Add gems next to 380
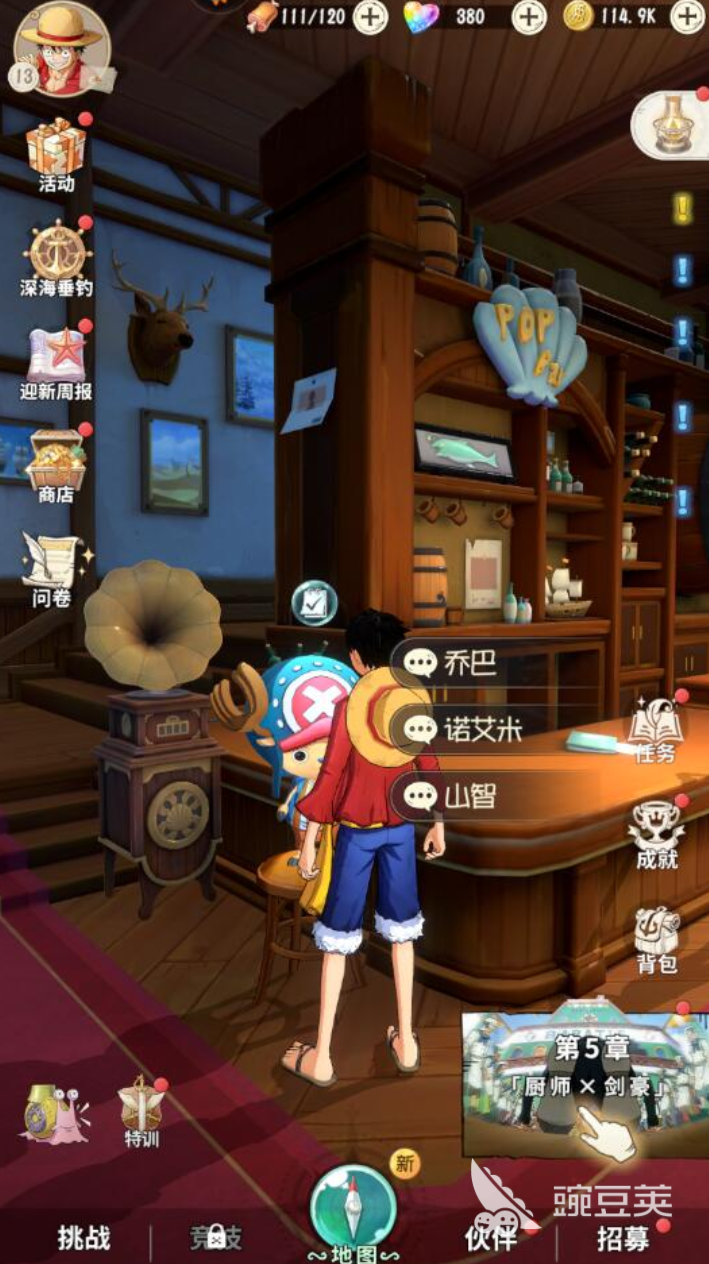This screenshot has width=709, height=1264. click(528, 16)
